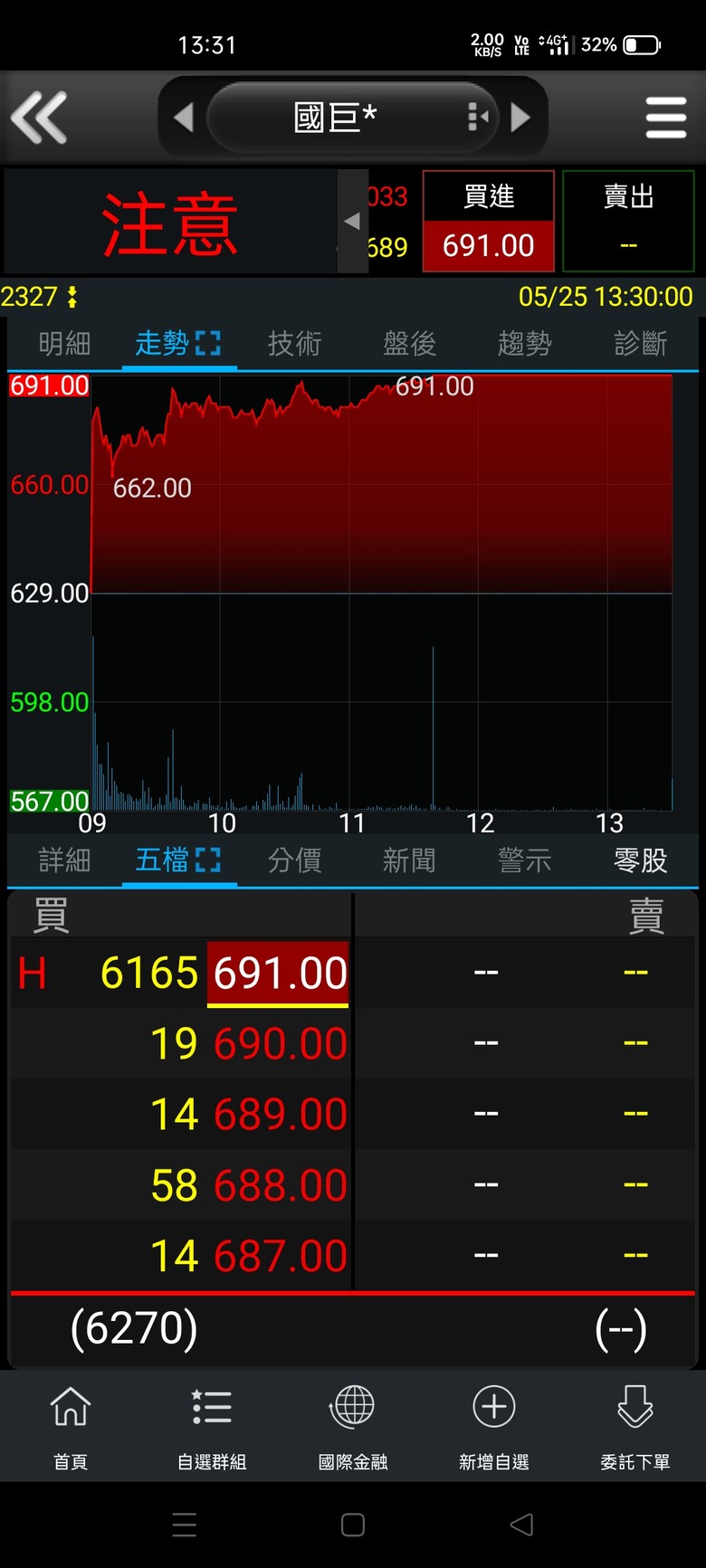Open the 分價 tab
706x1568 pixels.
[294, 860]
